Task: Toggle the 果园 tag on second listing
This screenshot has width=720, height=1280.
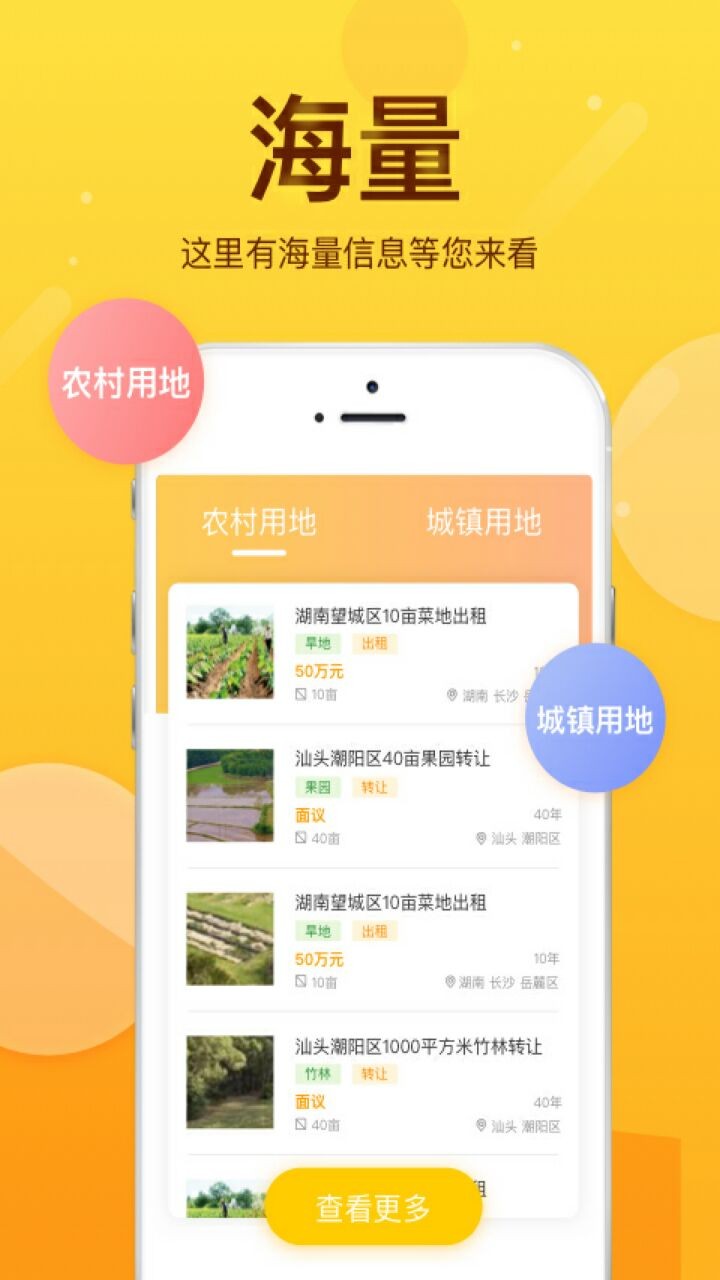Action: tap(318, 786)
